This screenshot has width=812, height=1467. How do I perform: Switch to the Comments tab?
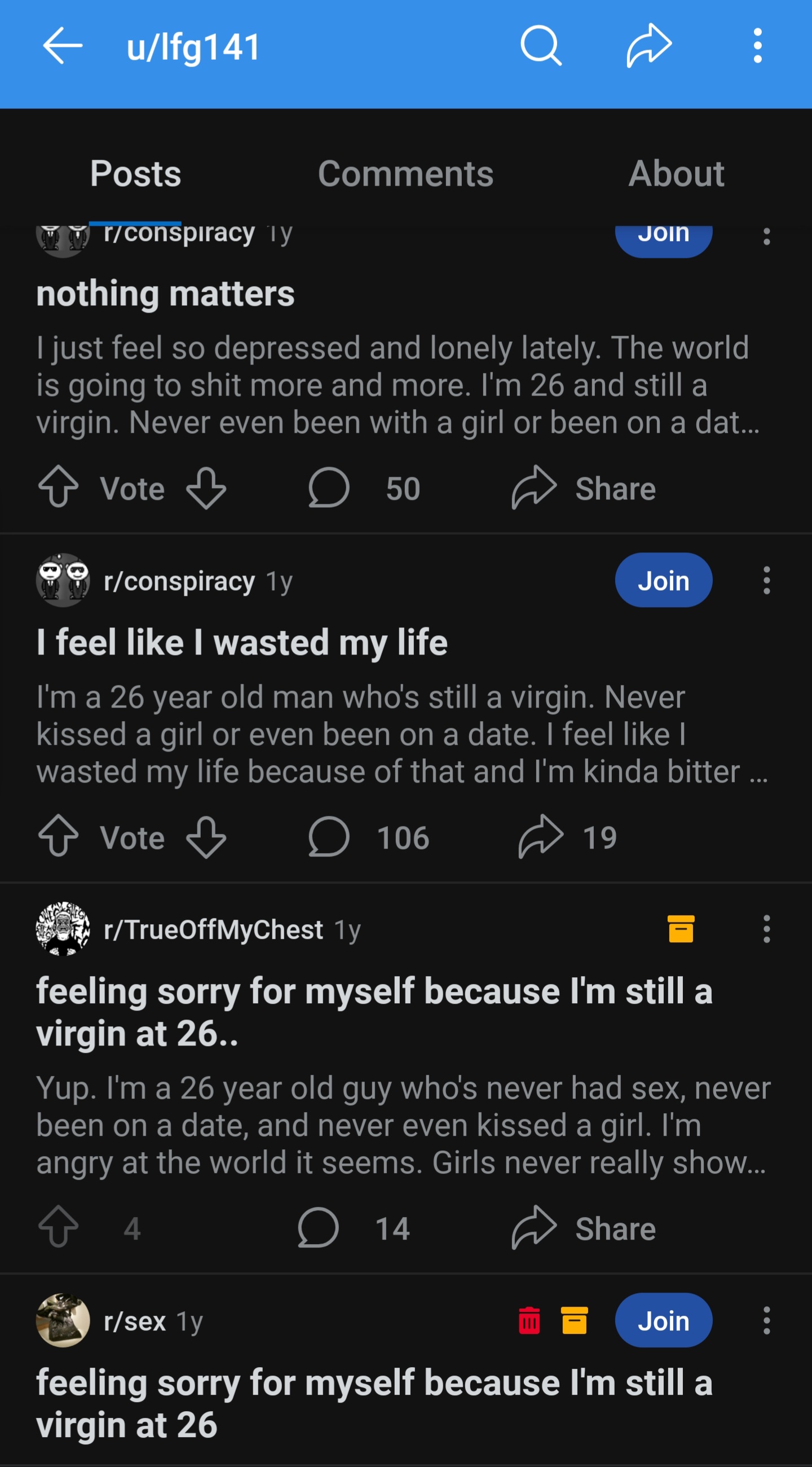tap(405, 173)
